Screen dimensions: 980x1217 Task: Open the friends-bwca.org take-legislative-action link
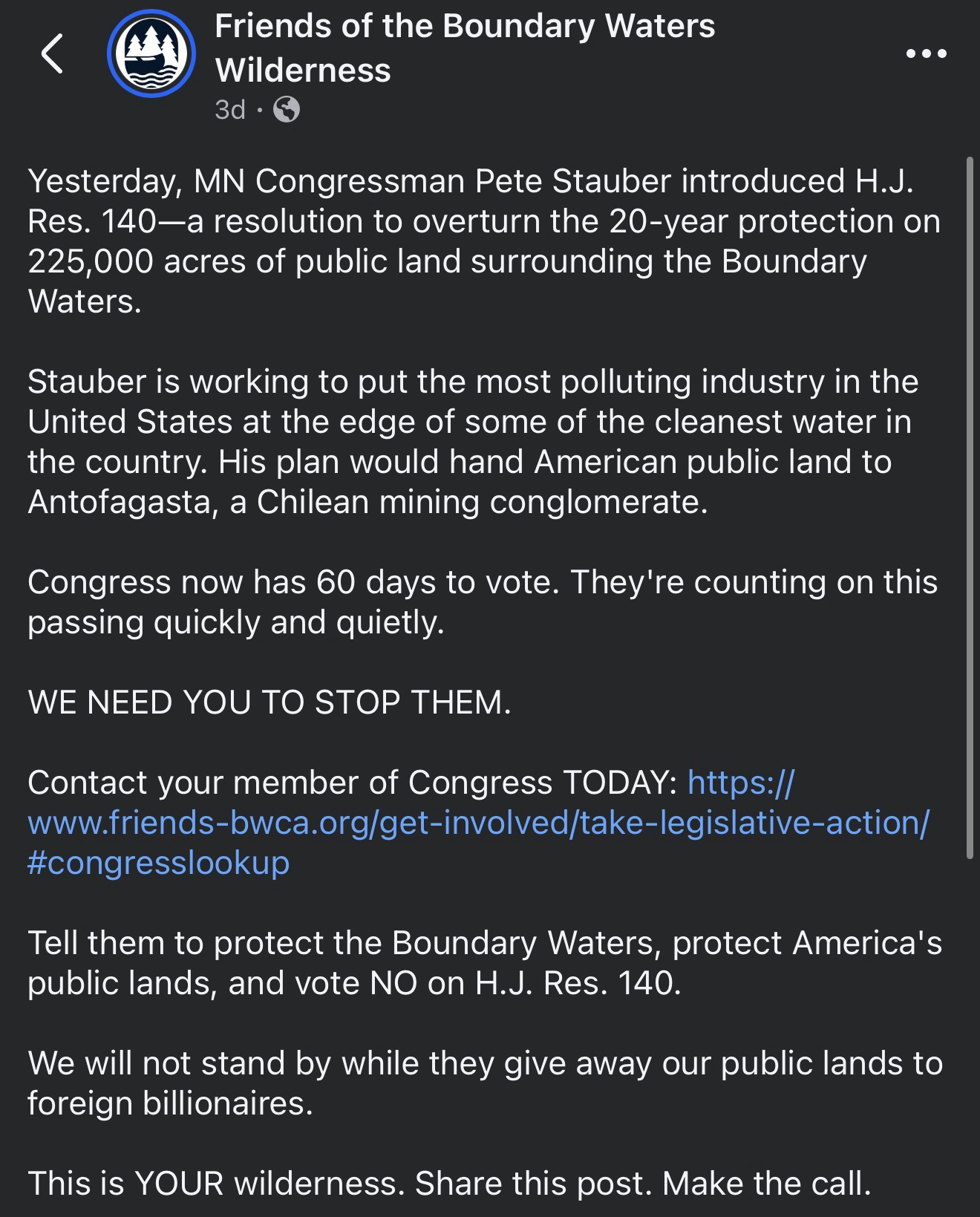pyautogui.click(x=477, y=823)
